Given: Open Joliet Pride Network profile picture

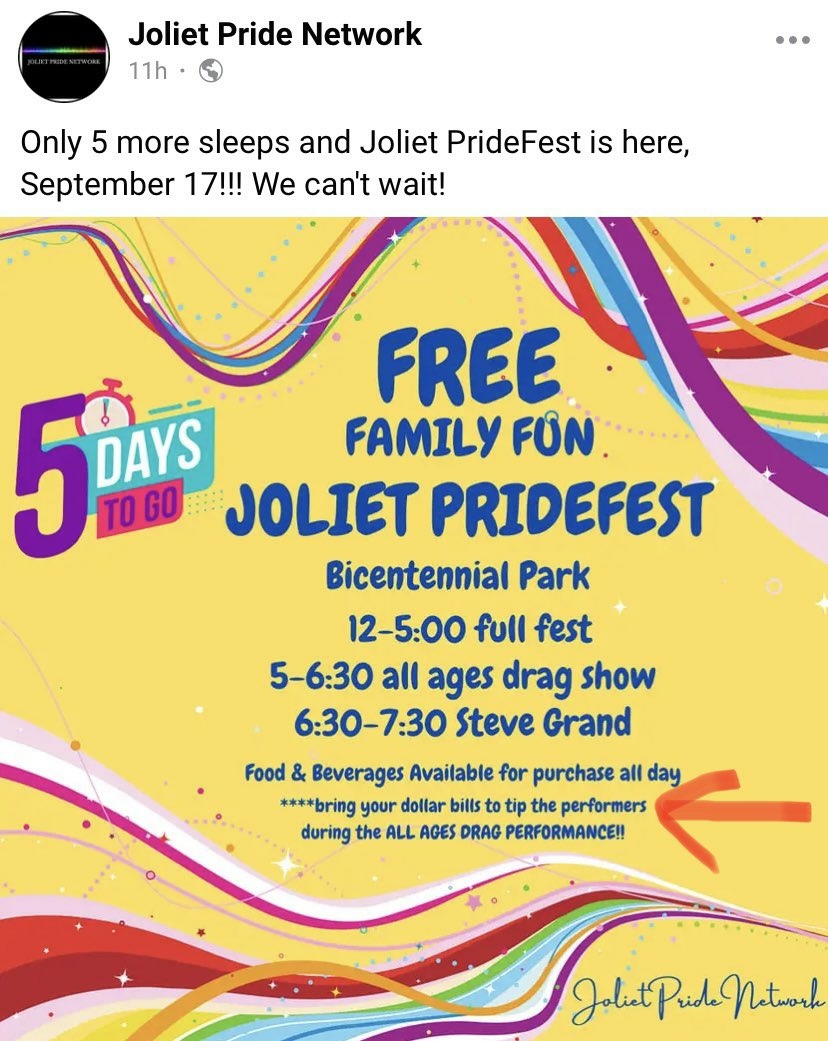Looking at the screenshot, I should point(64,58).
